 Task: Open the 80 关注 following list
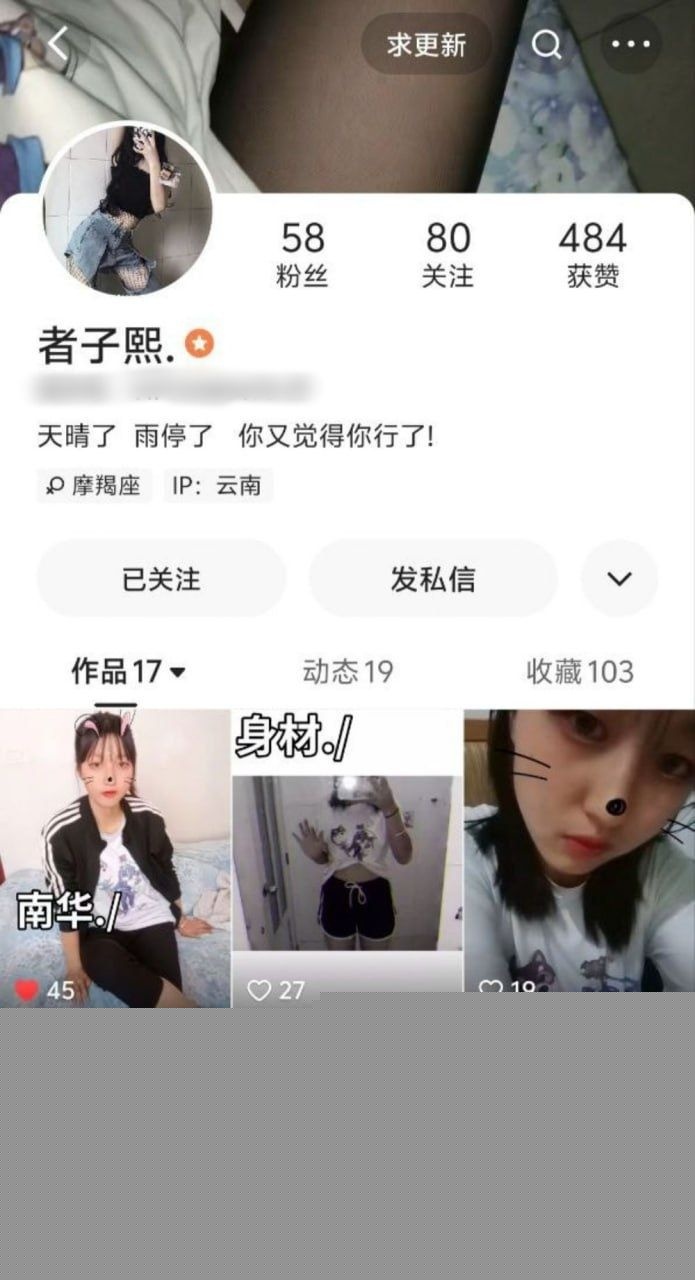click(447, 254)
